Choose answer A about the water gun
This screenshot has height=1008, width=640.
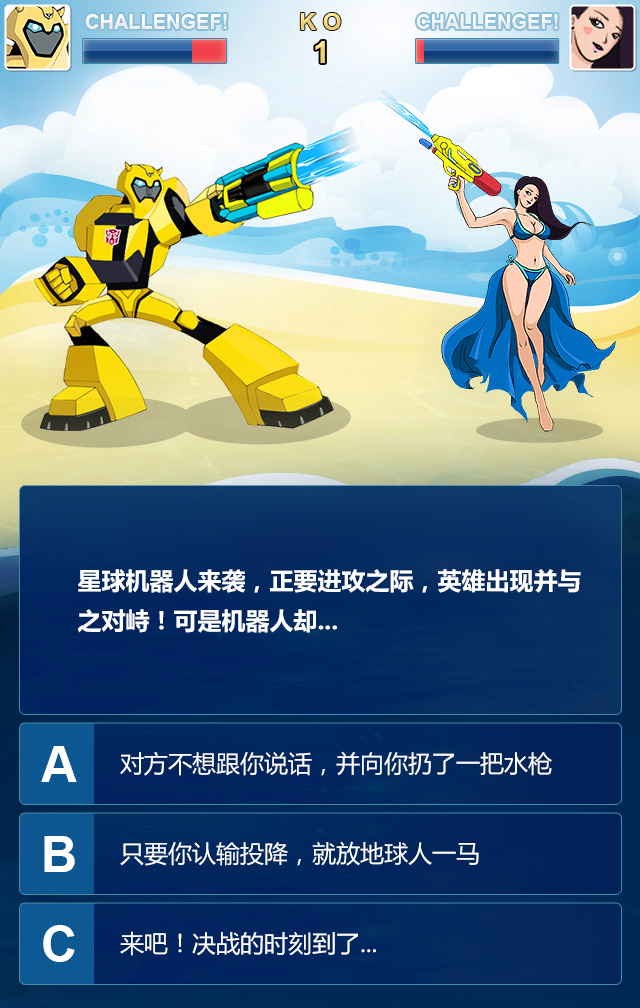click(320, 765)
